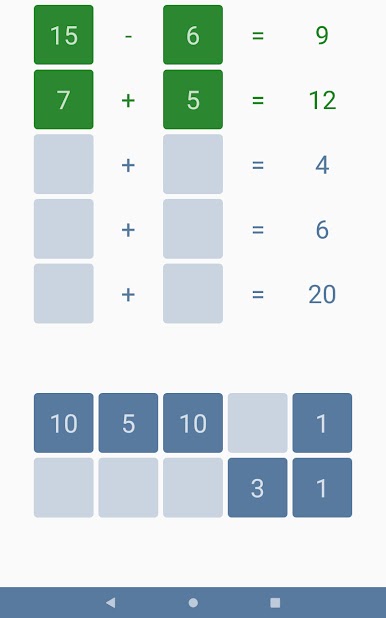The height and width of the screenshot is (618, 386).
Task: Open the recent apps overview
Action: click(275, 602)
